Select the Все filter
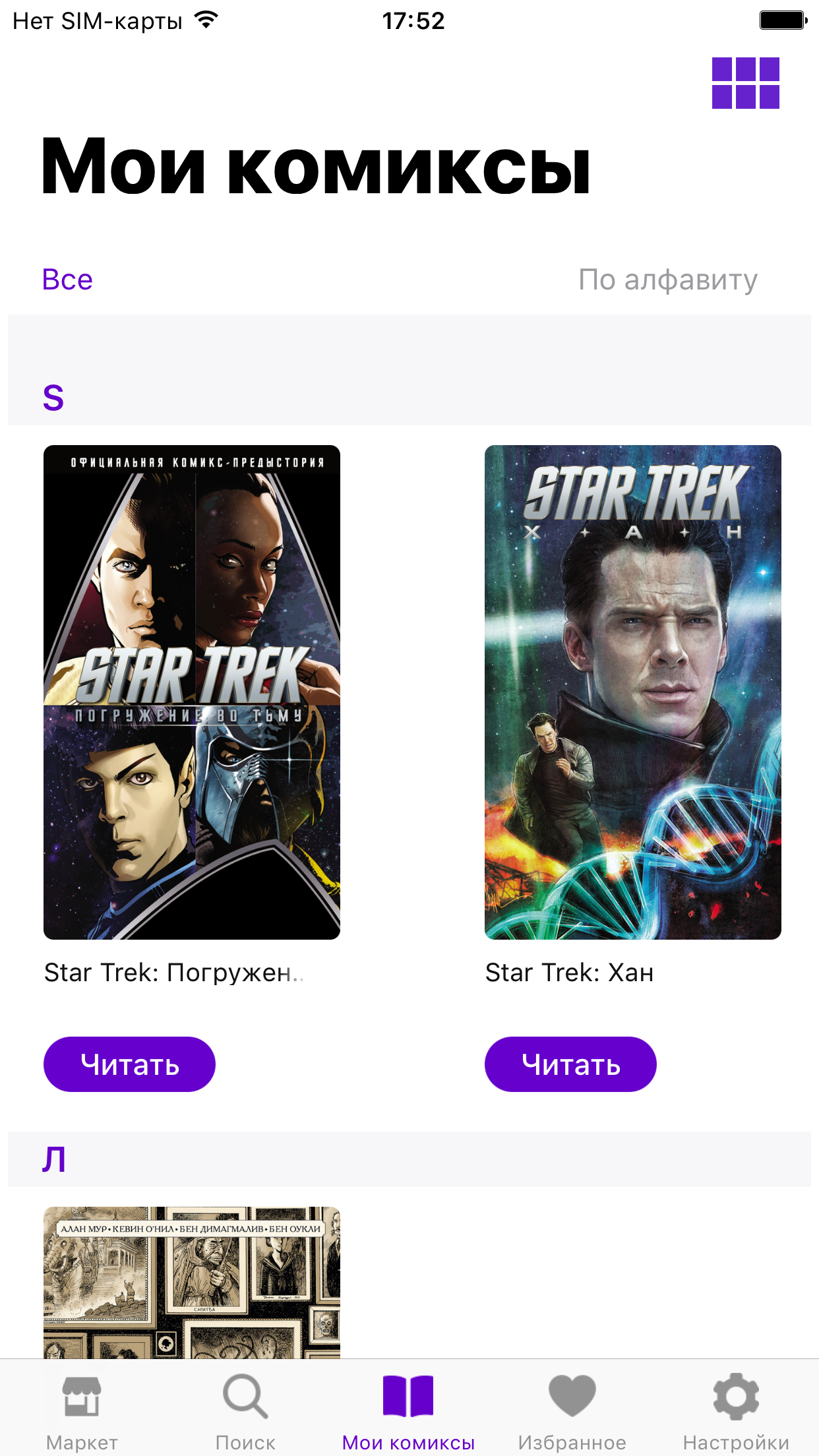This screenshot has width=819, height=1456. pos(67,280)
